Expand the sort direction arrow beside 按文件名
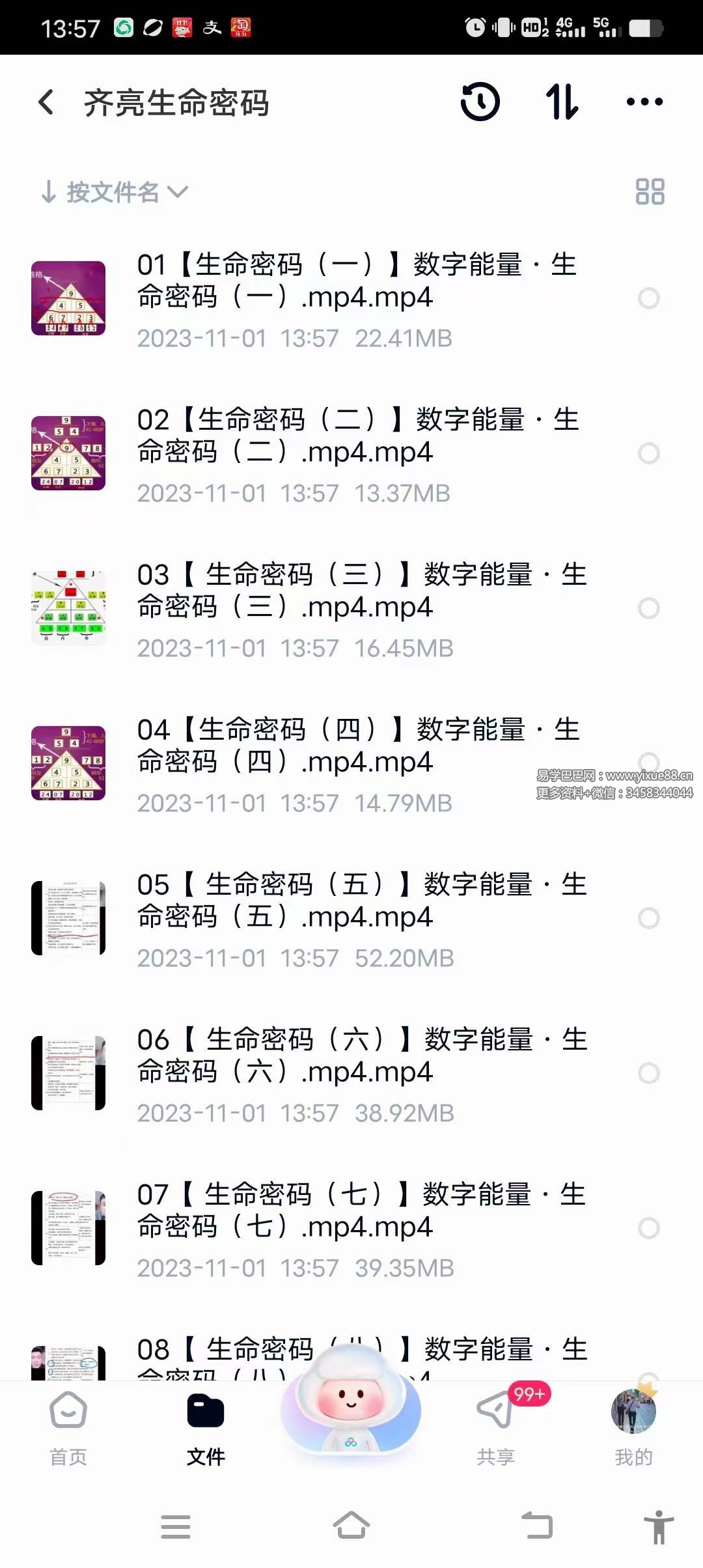This screenshot has height=1568, width=703. 178,193
